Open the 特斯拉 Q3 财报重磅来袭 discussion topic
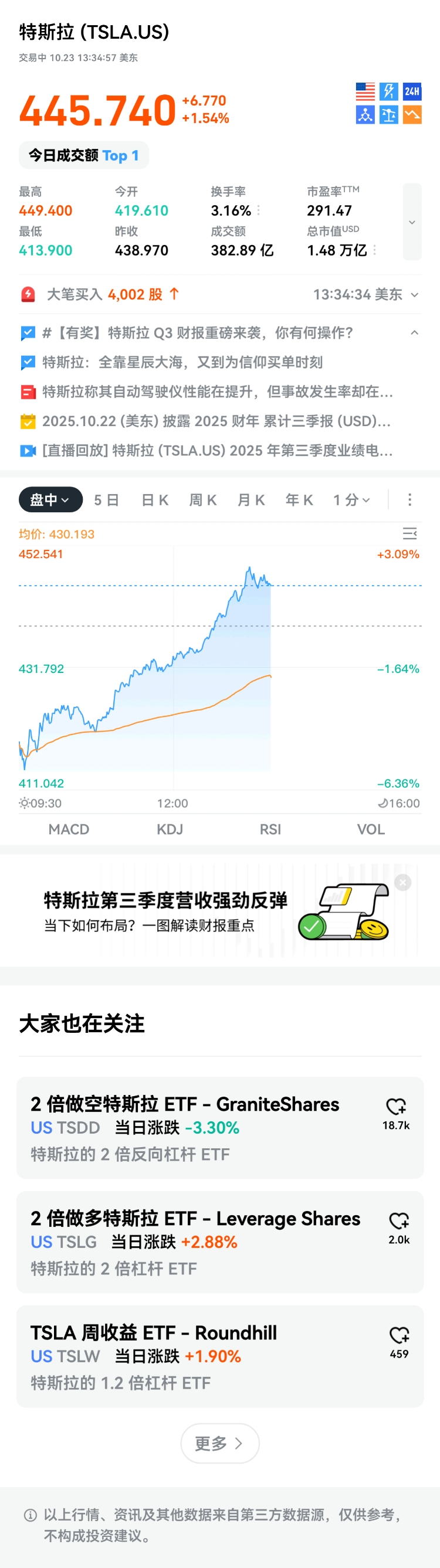The width and height of the screenshot is (440, 1568). tap(198, 333)
